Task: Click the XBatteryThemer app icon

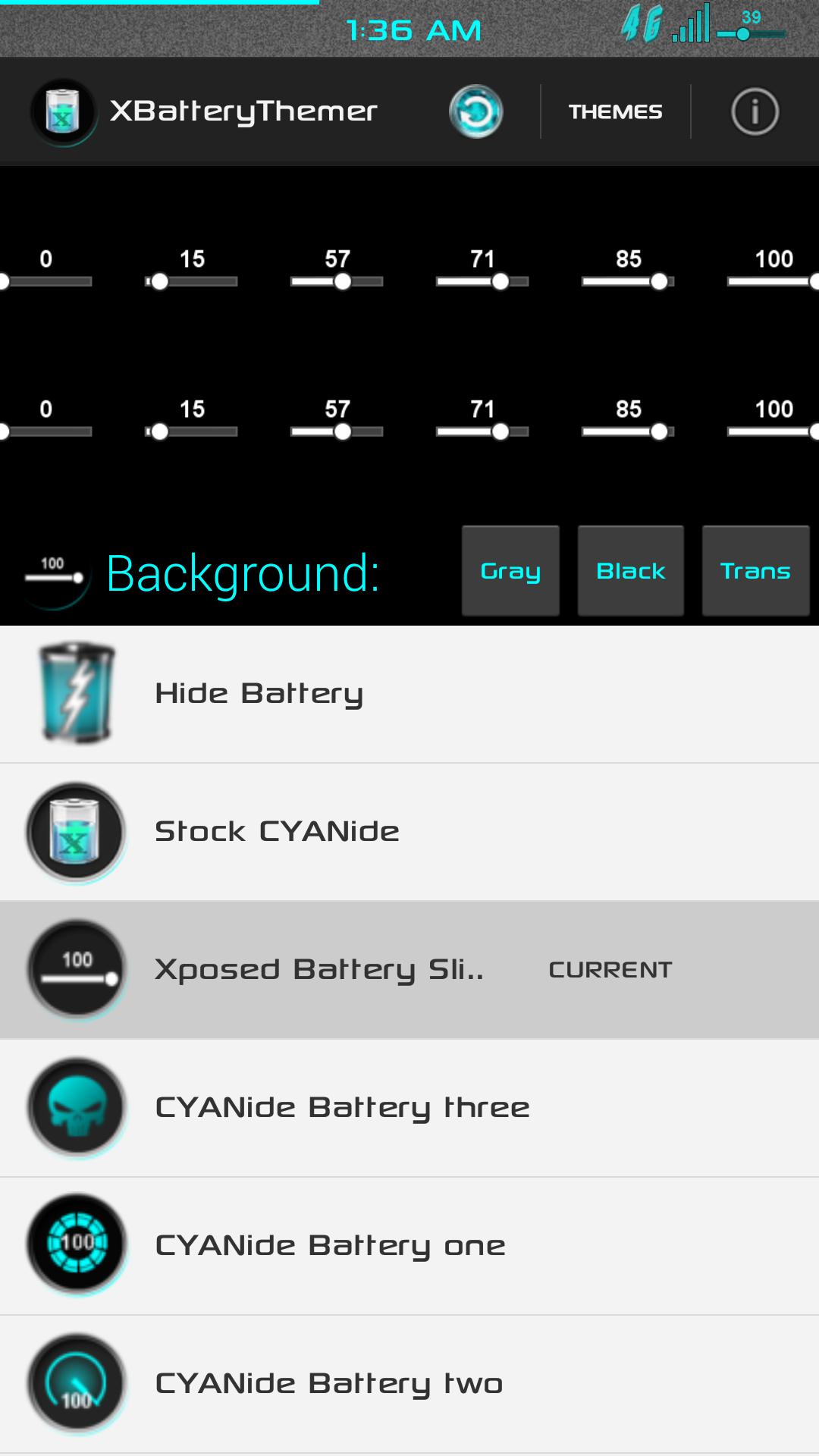Action: coord(64,110)
